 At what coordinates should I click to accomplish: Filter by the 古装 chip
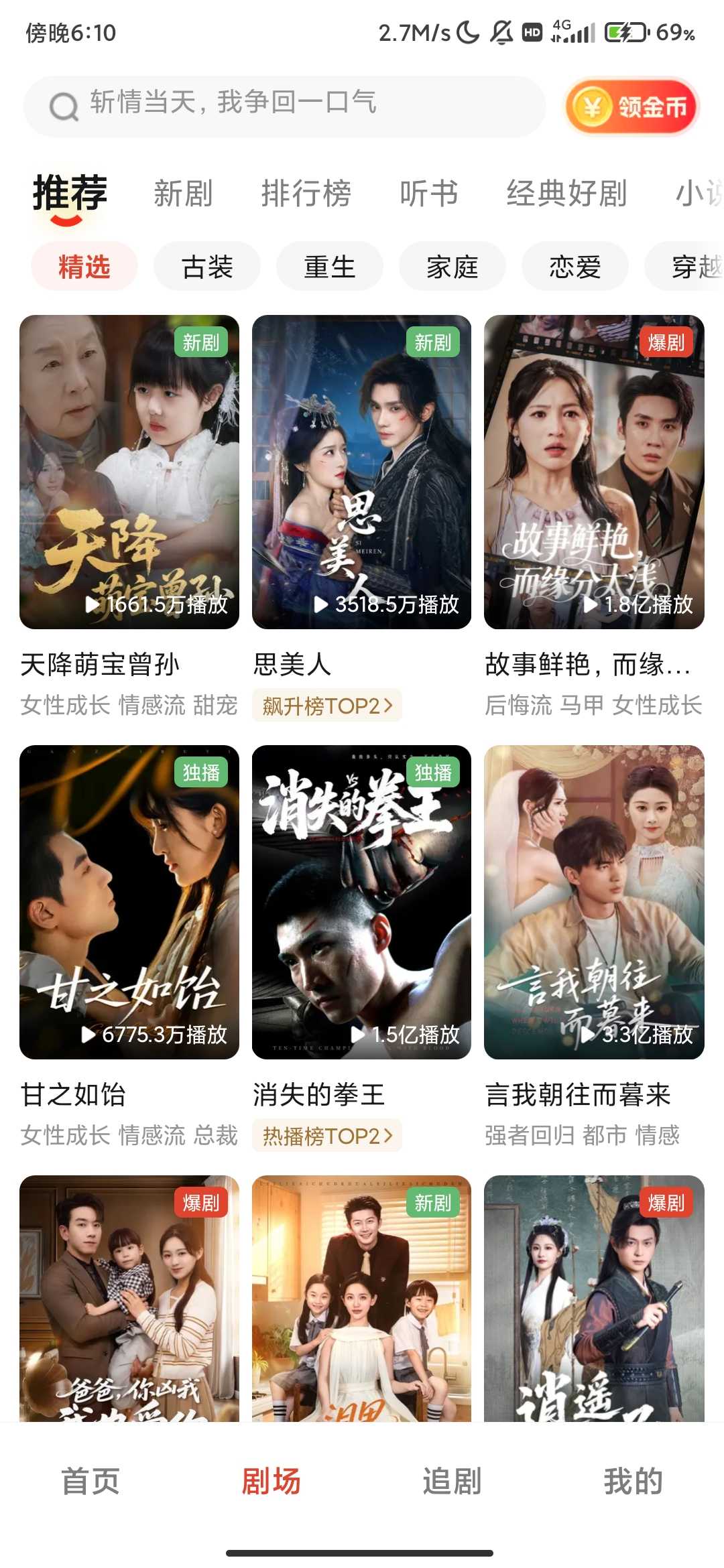point(207,267)
